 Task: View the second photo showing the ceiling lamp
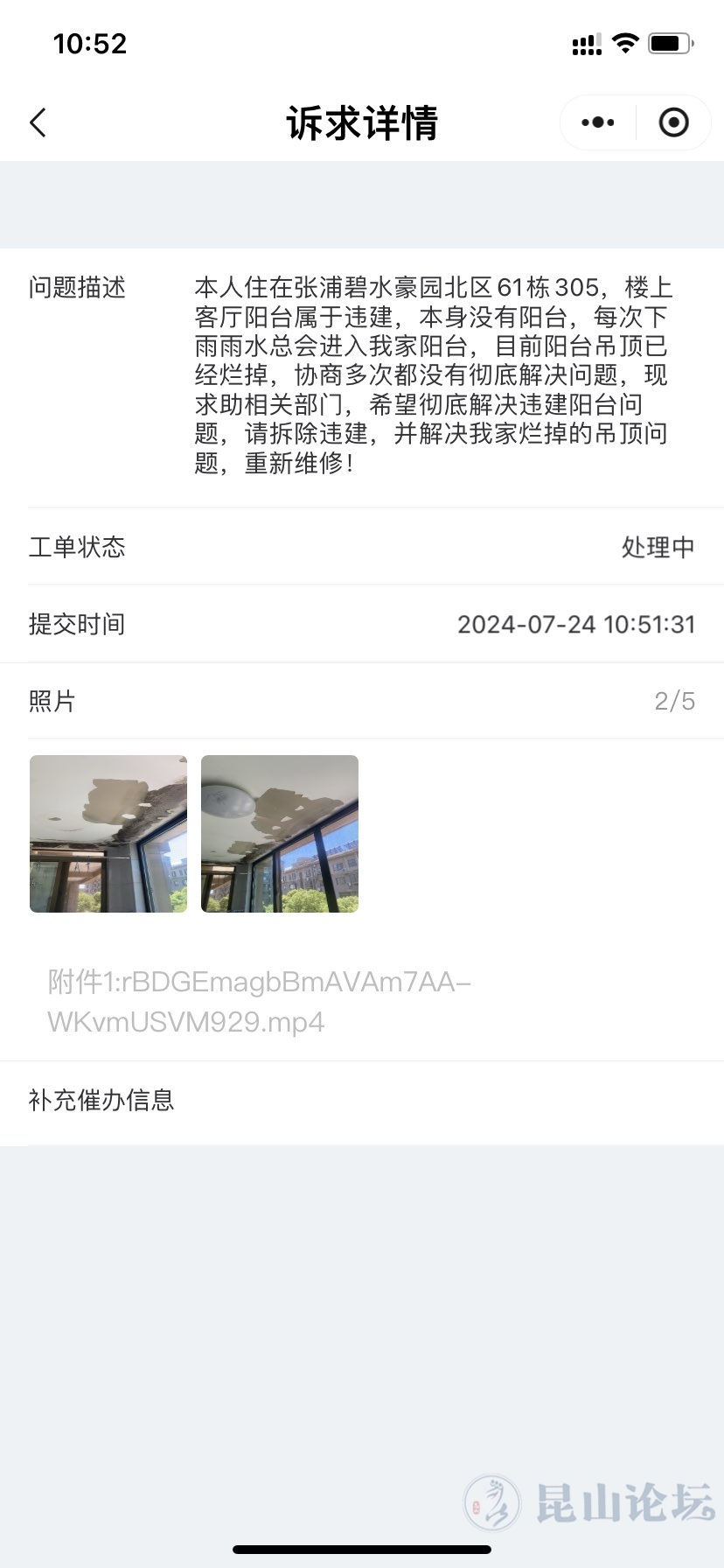(x=280, y=834)
